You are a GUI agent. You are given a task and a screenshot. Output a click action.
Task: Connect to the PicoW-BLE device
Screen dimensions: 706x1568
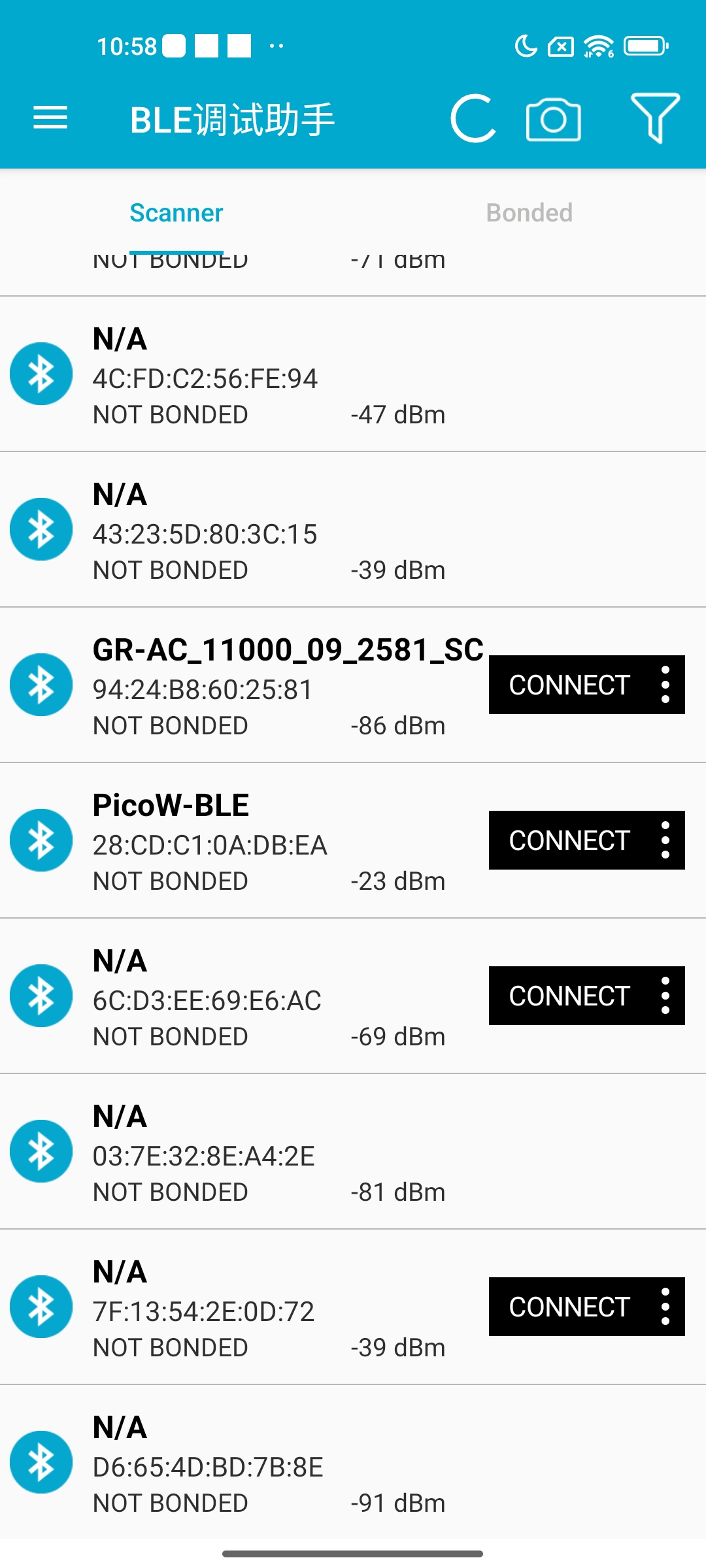pos(569,840)
